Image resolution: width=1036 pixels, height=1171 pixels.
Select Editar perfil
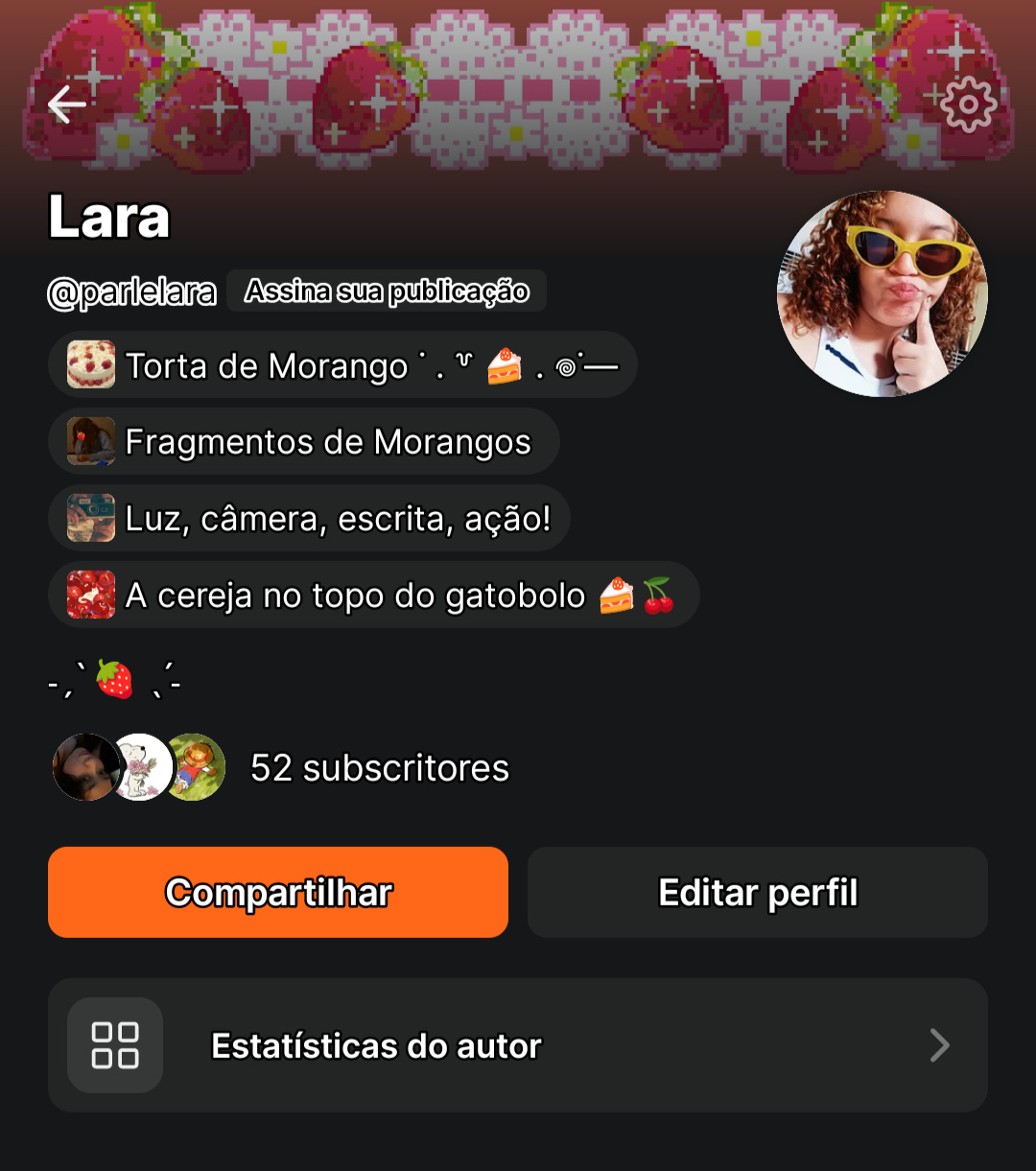click(758, 892)
